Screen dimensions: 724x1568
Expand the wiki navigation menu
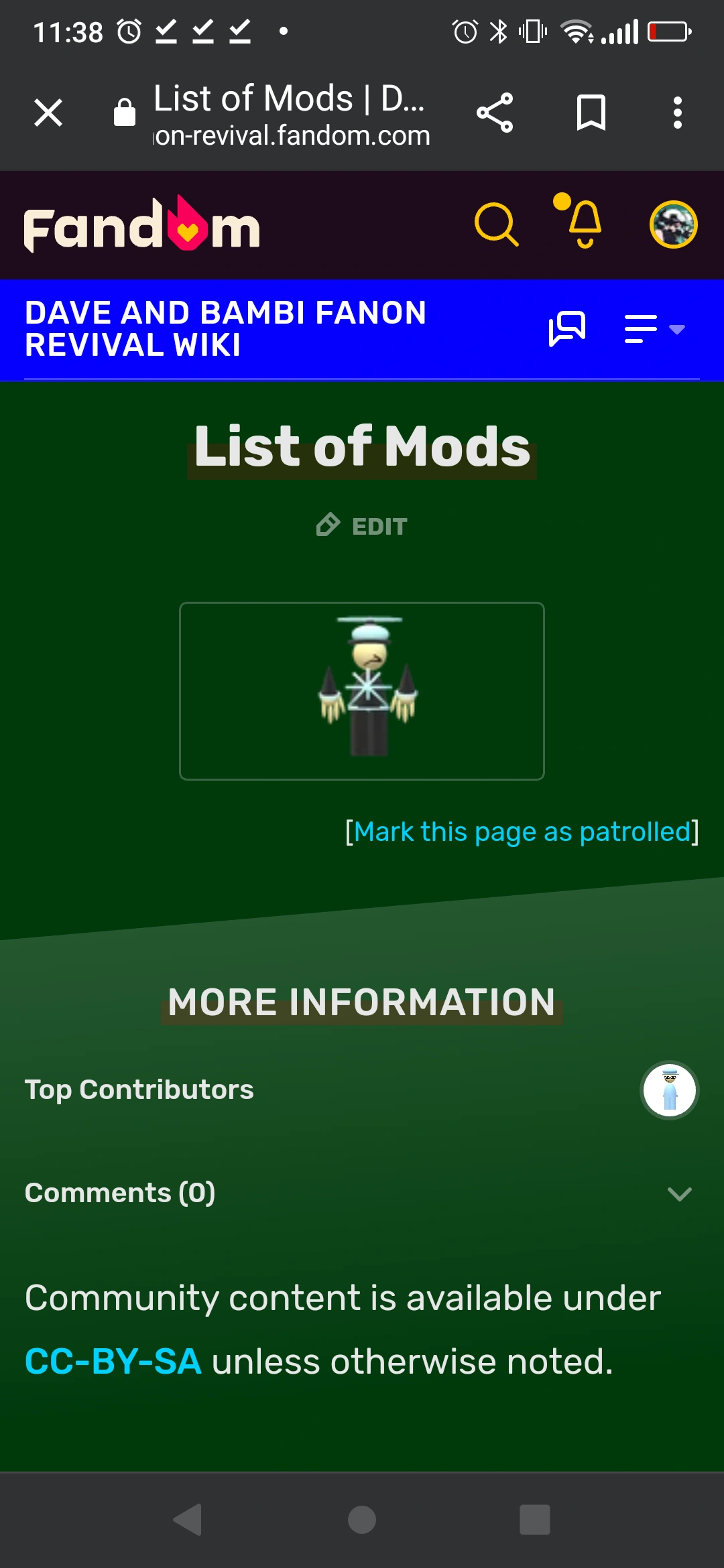click(654, 329)
